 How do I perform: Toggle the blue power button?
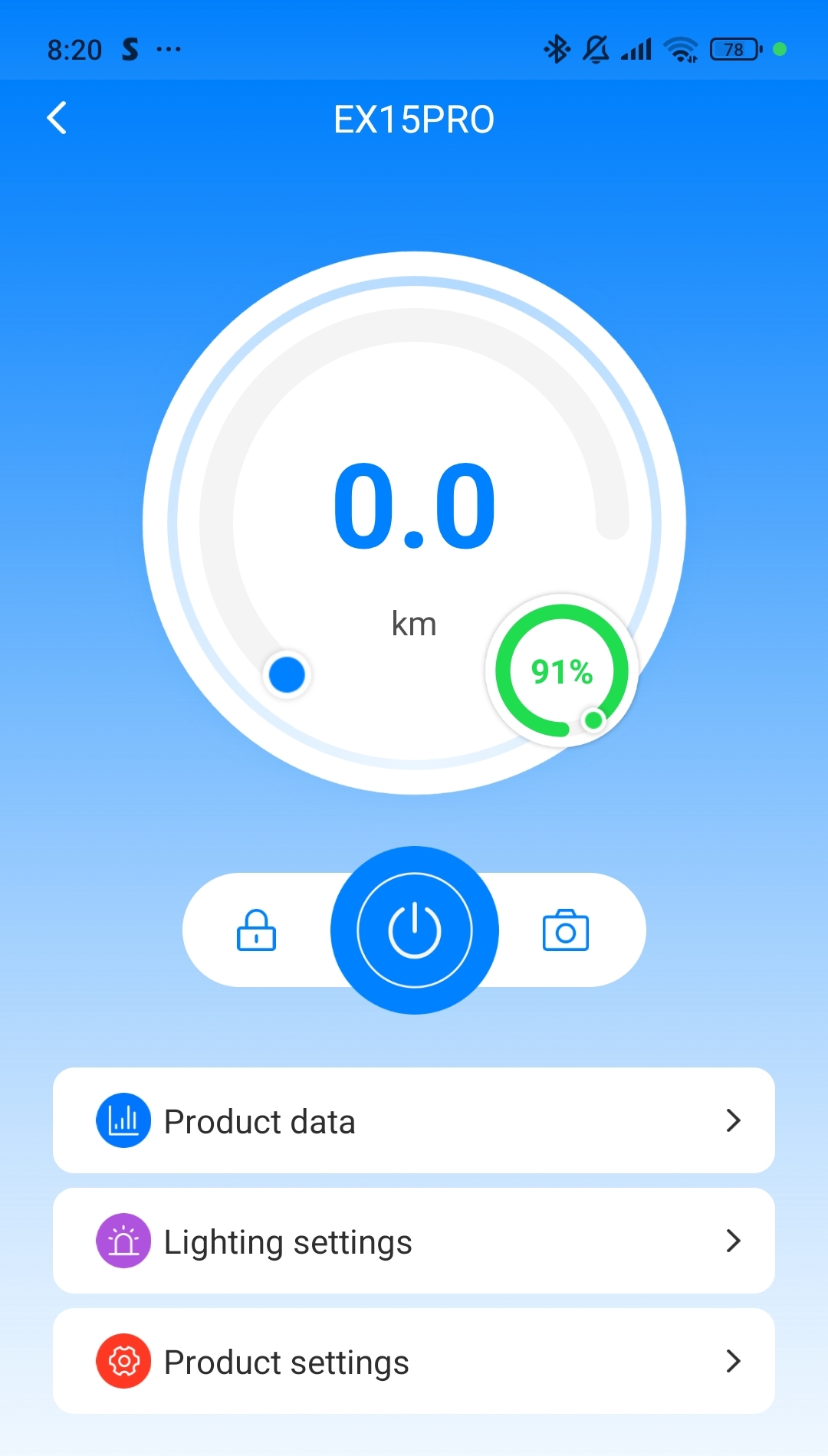415,930
